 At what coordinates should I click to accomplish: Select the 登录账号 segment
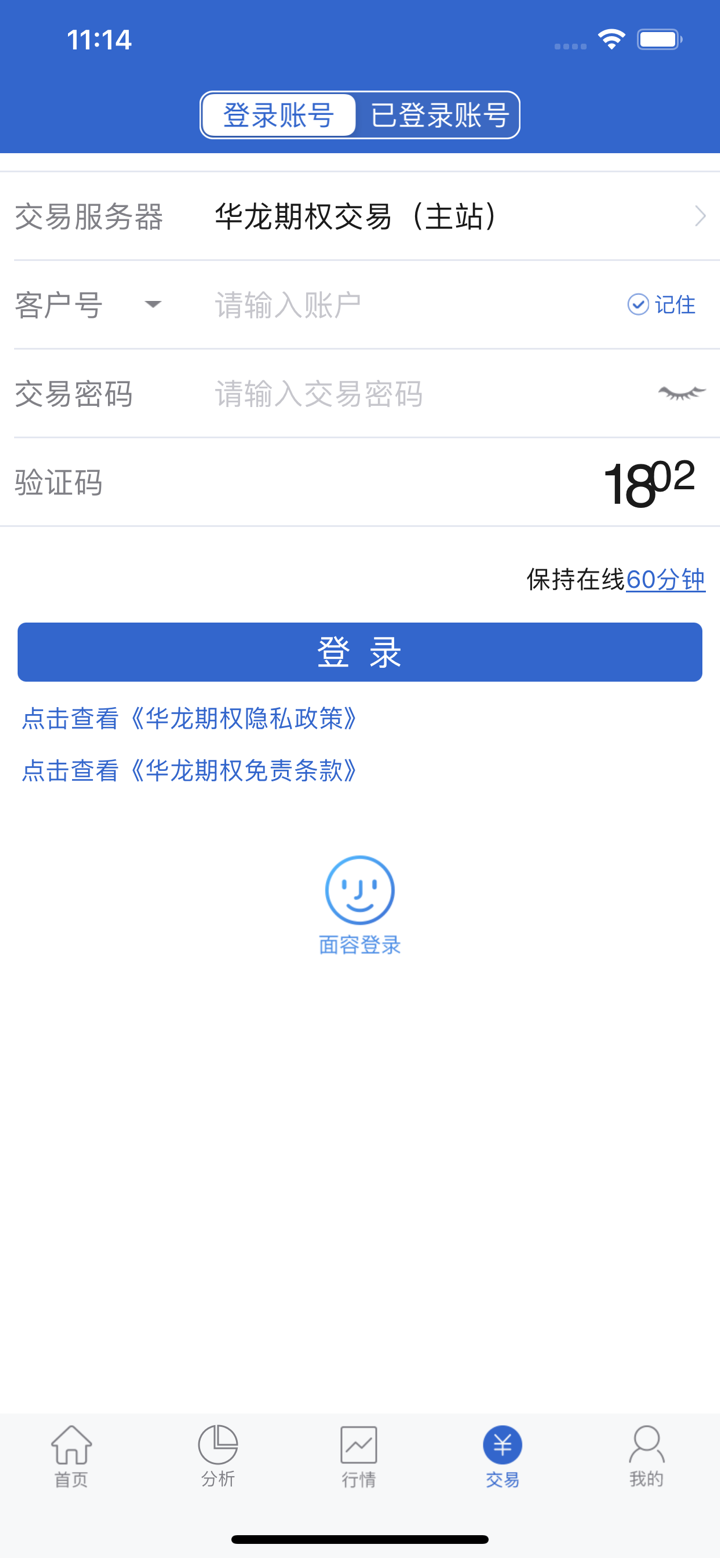coord(278,115)
